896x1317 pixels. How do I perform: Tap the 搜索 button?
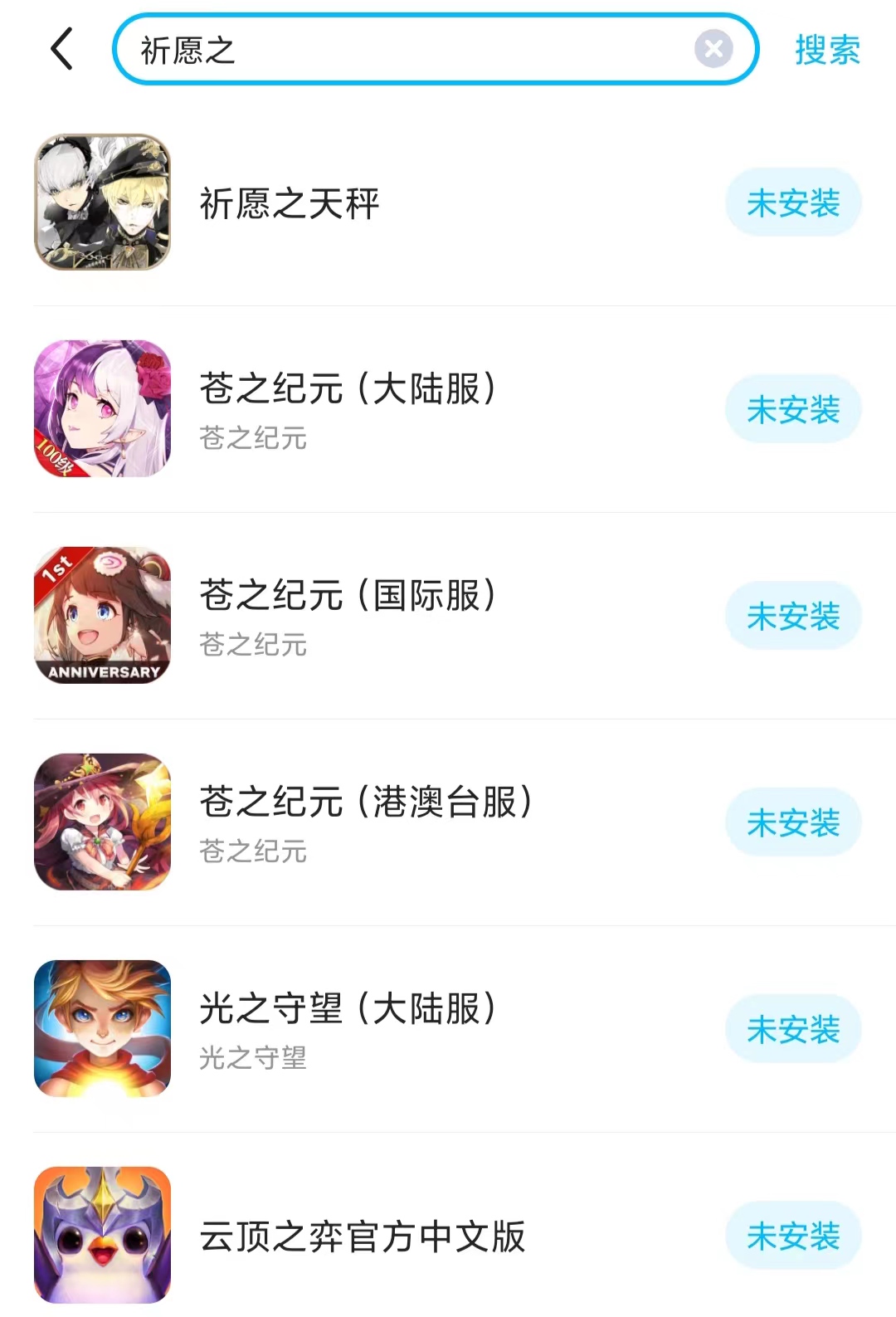tap(827, 50)
